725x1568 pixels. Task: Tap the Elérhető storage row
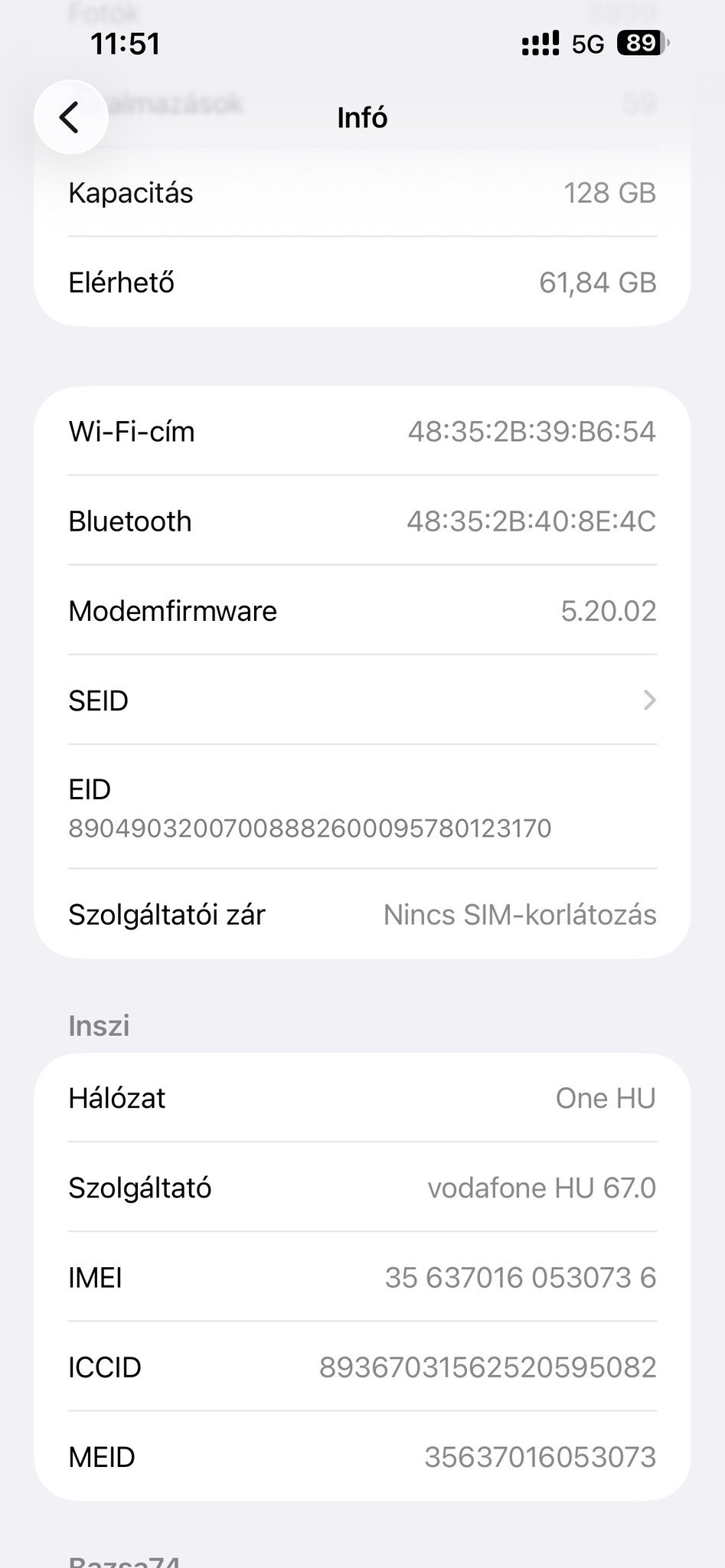[x=362, y=282]
